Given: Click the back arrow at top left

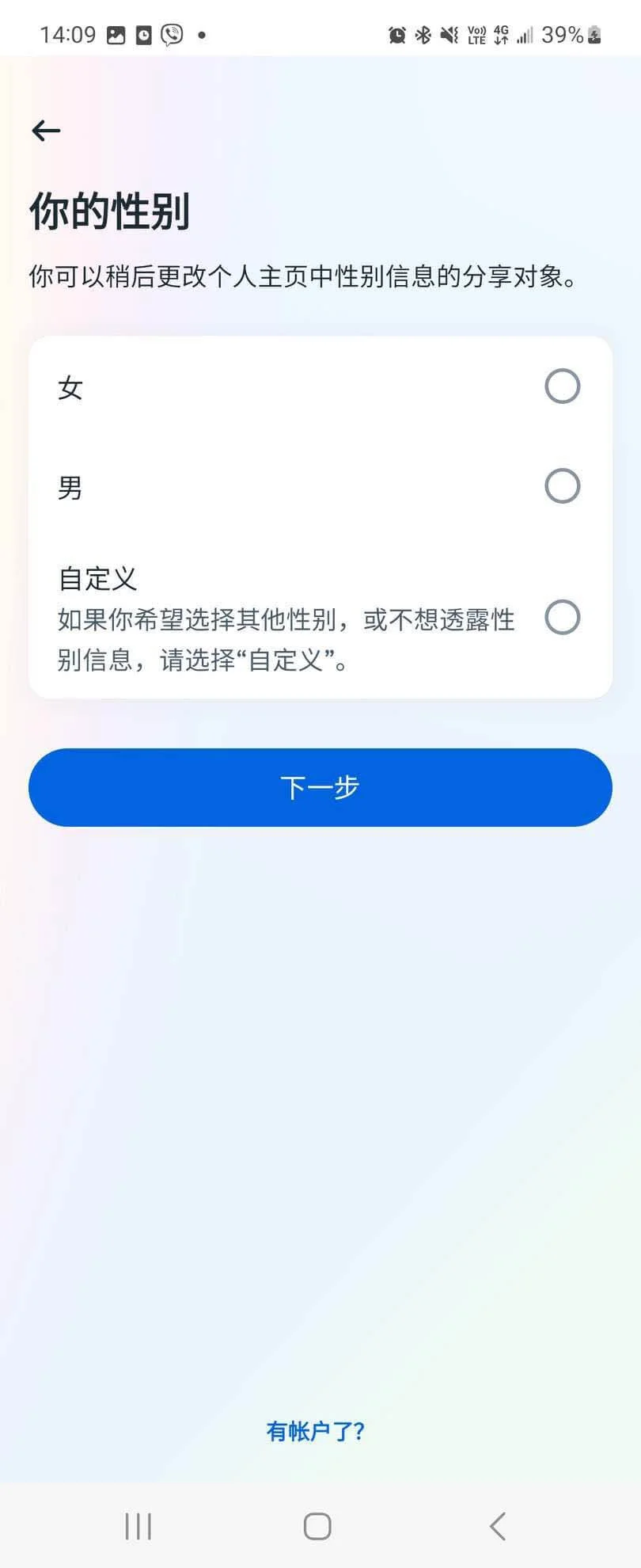Looking at the screenshot, I should point(45,130).
